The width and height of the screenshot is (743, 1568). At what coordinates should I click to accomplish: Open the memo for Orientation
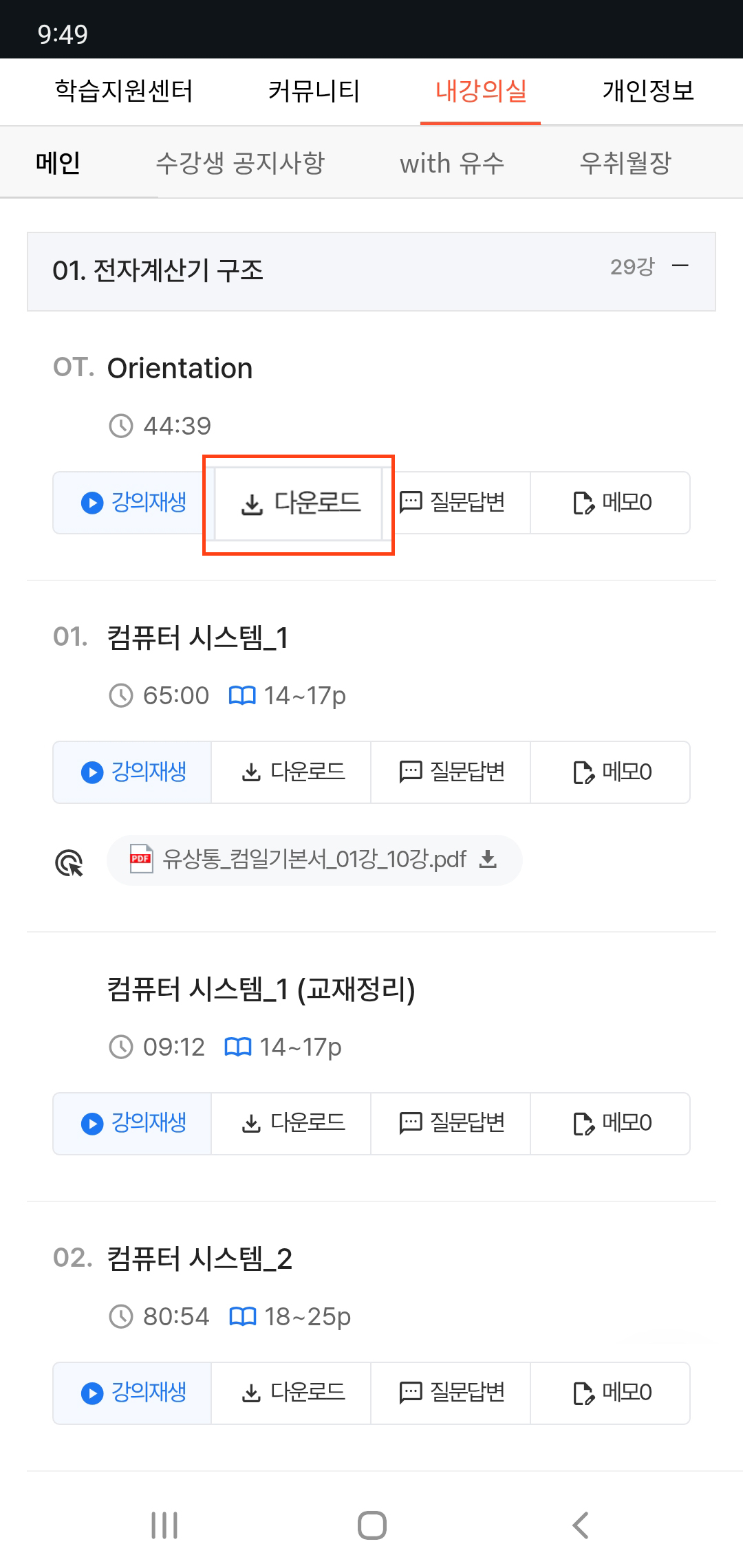610,503
